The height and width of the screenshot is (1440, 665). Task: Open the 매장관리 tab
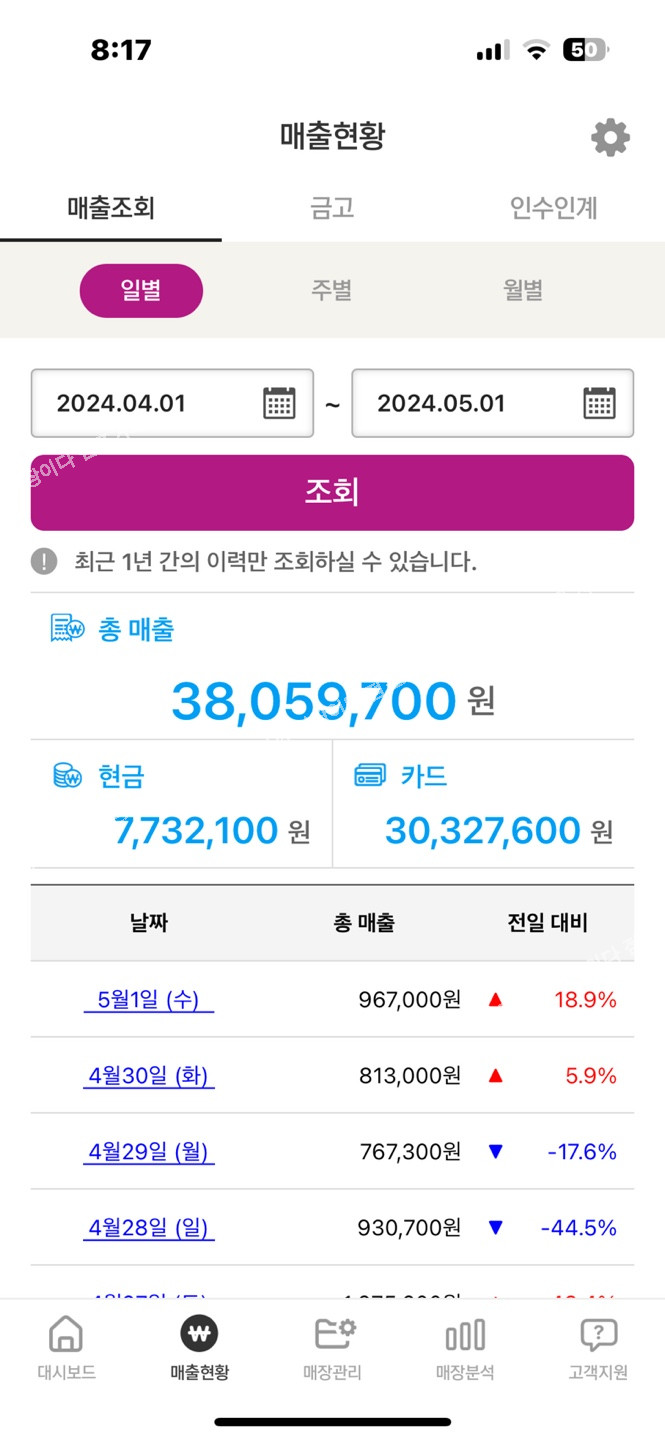click(332, 1348)
